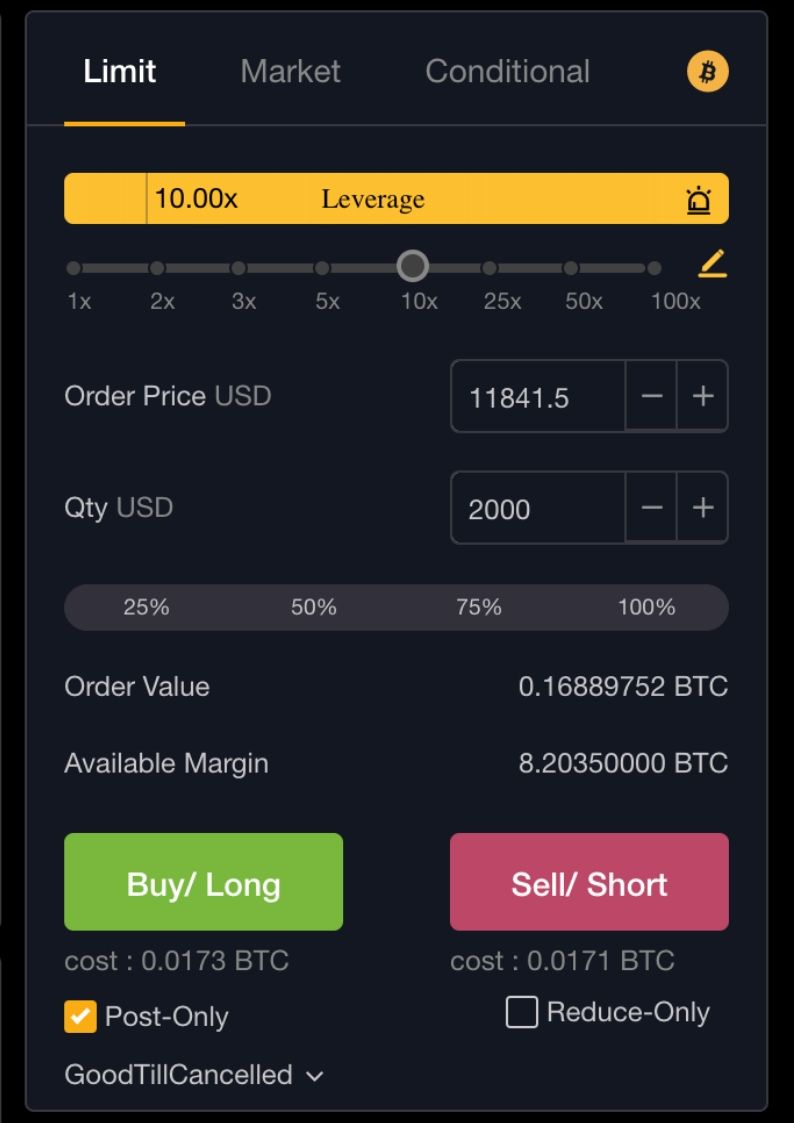Screen dimensions: 794x1123
Task: Tap the Bitcoin coin icon
Action: click(707, 72)
